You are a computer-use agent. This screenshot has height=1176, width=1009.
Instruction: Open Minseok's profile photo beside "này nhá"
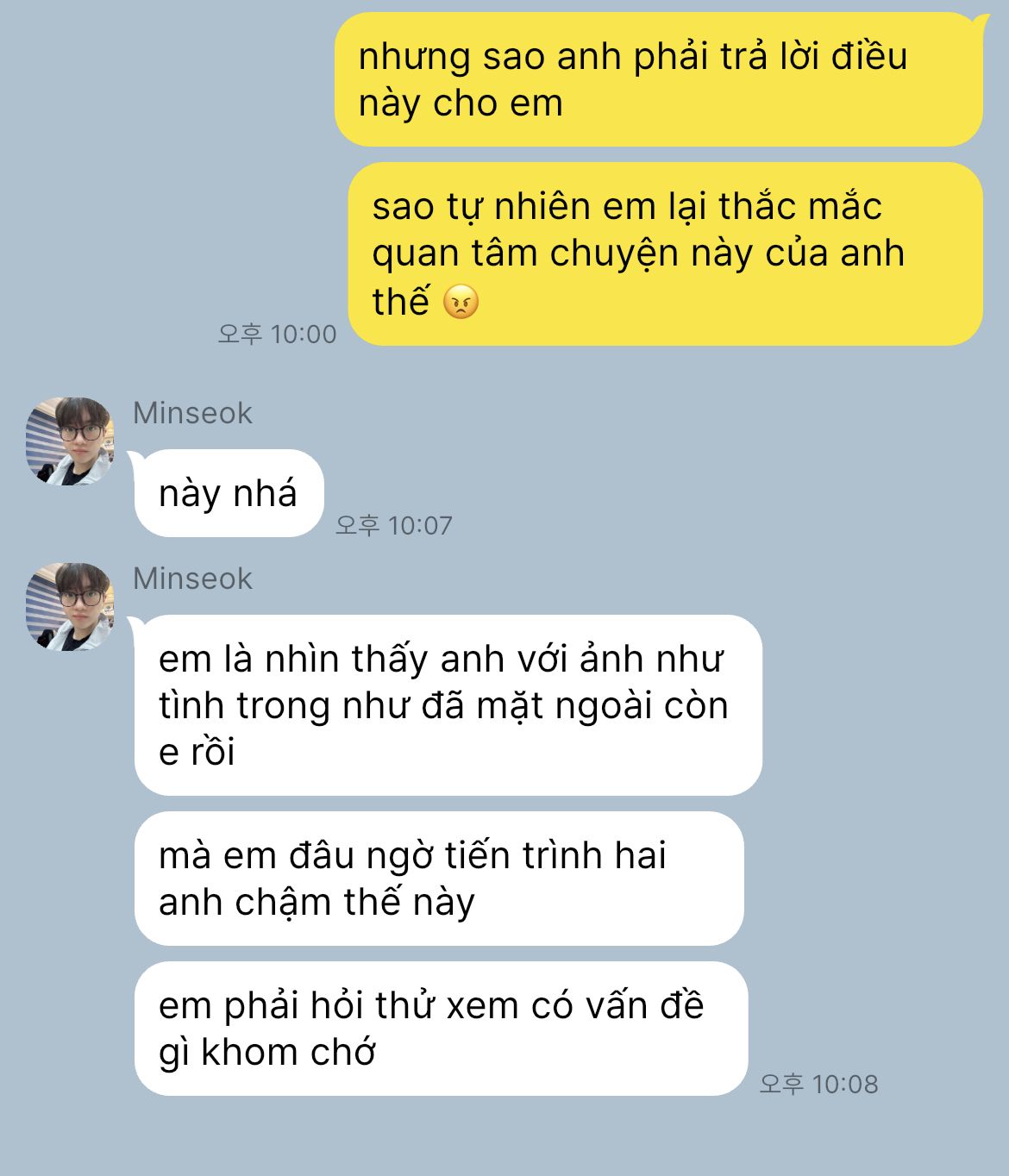70,441
